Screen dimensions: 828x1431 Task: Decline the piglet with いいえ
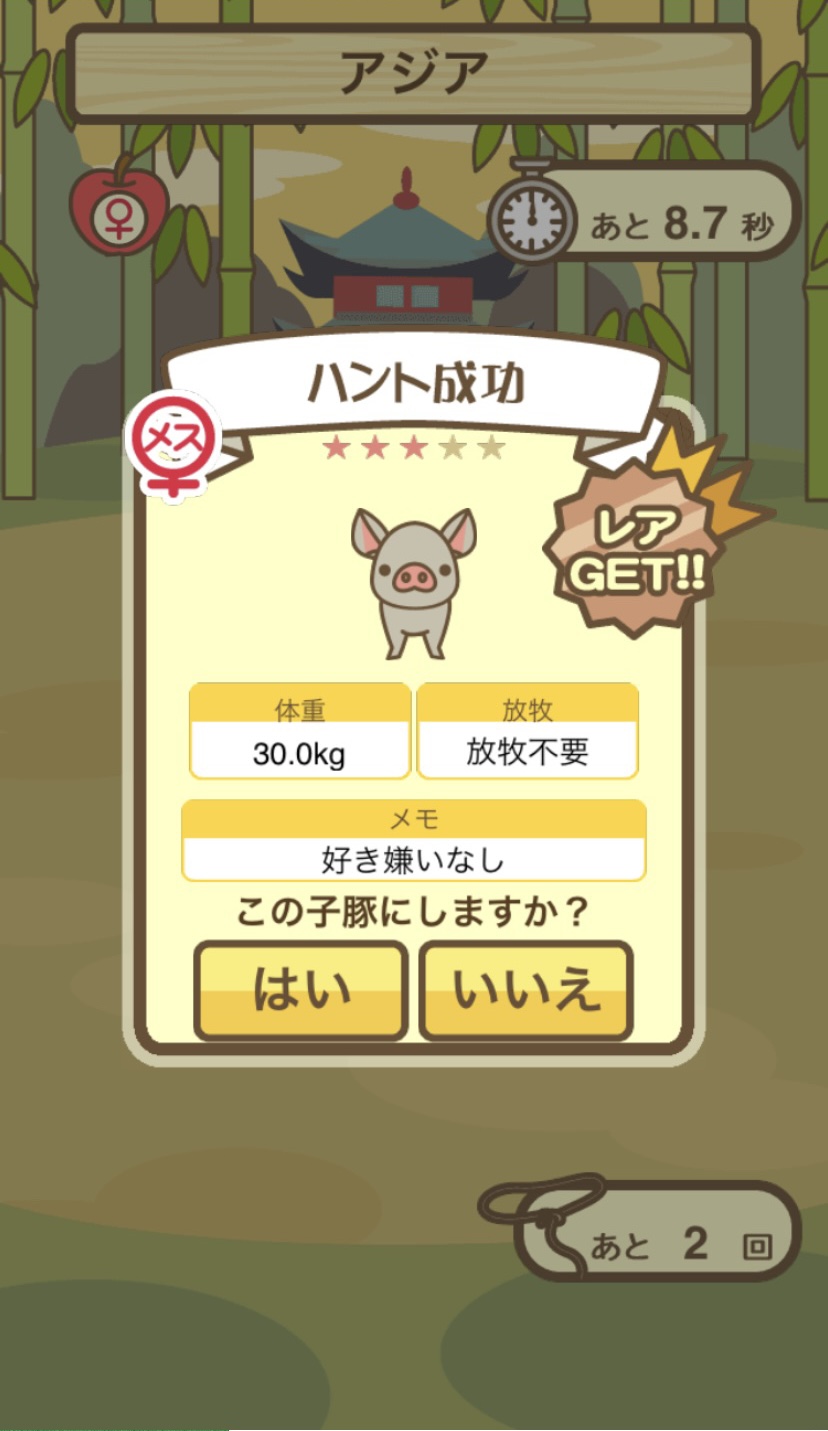click(x=526, y=991)
